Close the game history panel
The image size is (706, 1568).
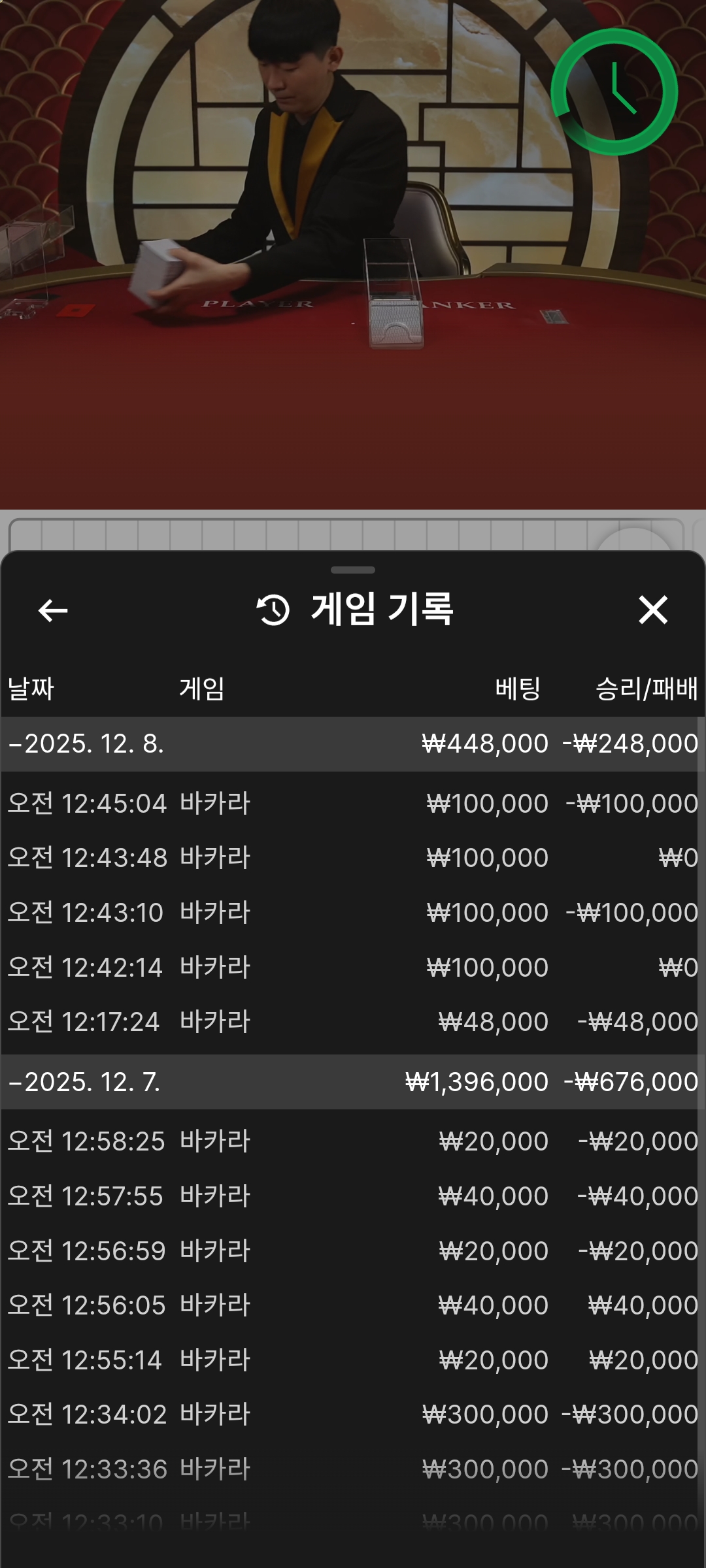pos(652,610)
